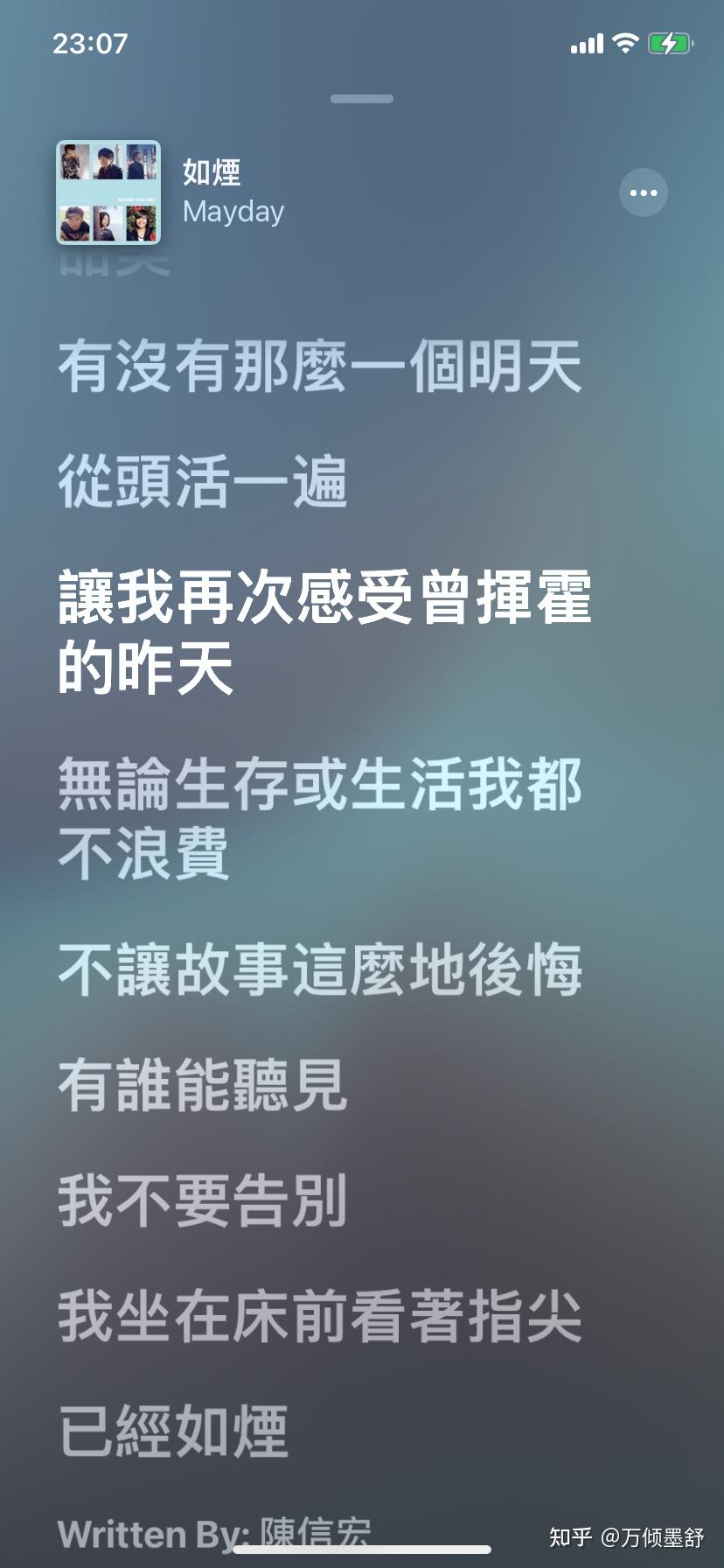
Task: Jump to lyric line 有誰能聽見
Action: 203,1086
